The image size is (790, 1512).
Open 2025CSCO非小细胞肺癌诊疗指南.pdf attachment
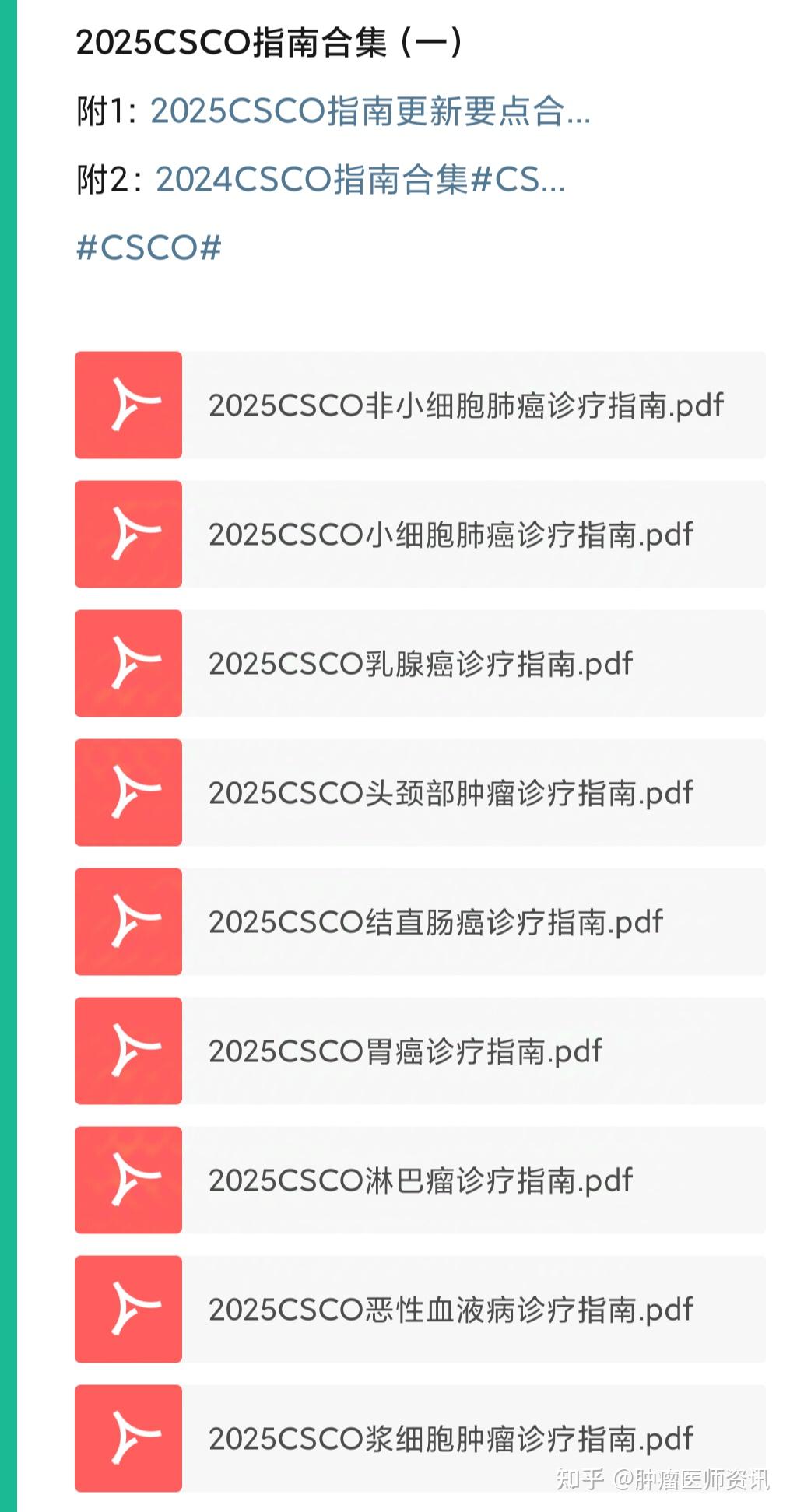pyautogui.click(x=465, y=405)
